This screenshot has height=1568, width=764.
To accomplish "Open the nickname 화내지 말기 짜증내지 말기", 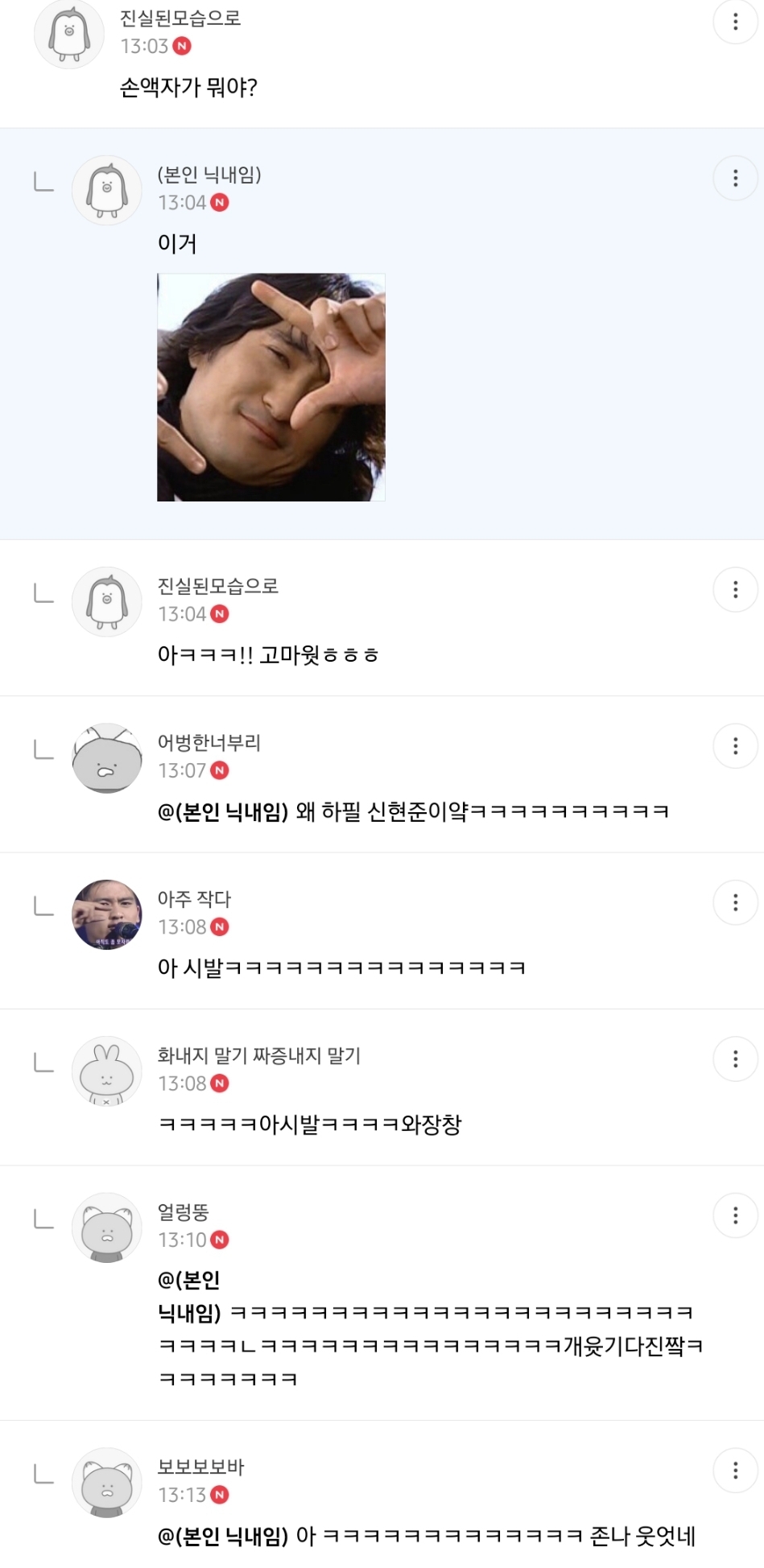I will (x=258, y=1055).
